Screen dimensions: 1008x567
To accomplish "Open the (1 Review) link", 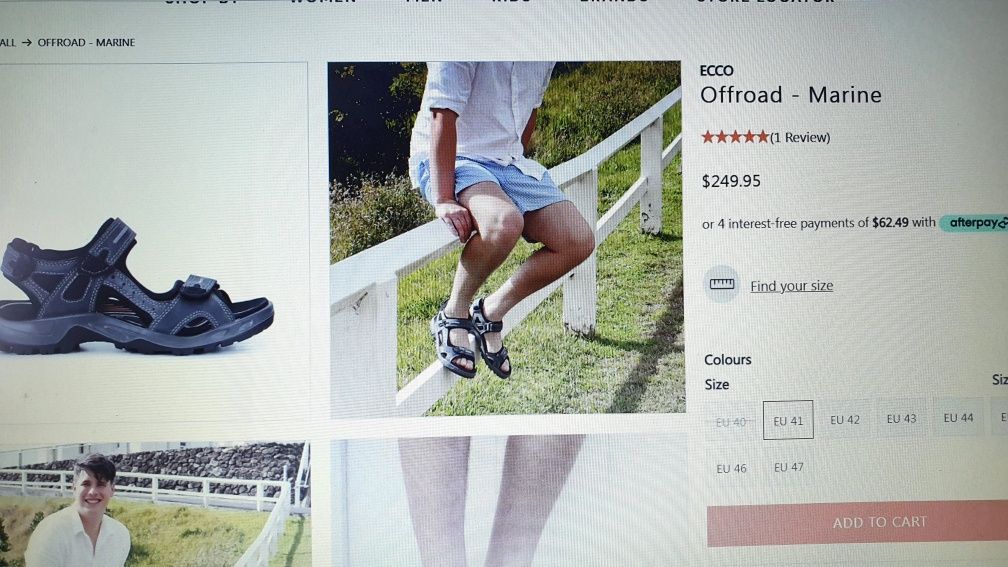I will 800,137.
